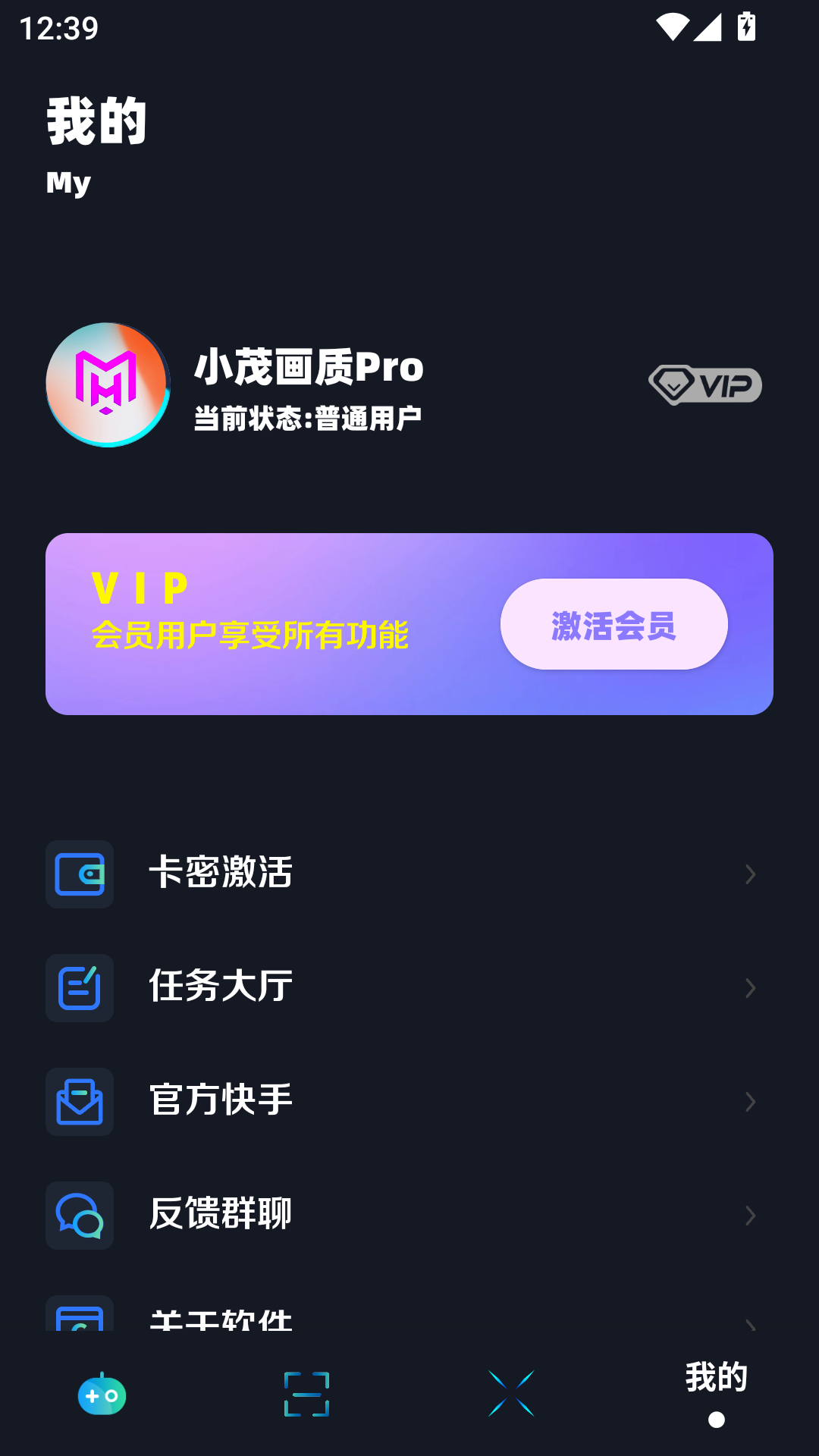Click the circular profile avatar
This screenshot has width=819, height=1456.
click(107, 385)
